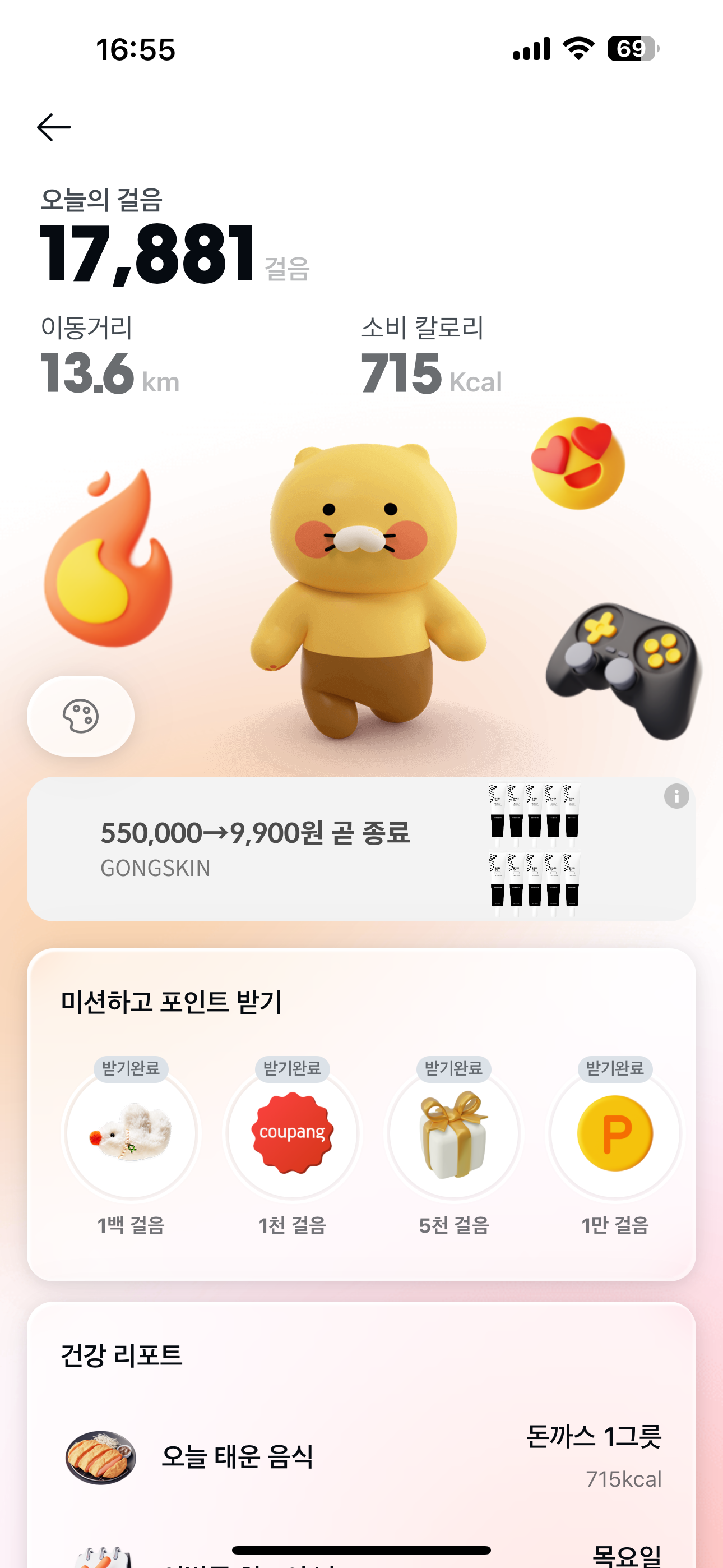The height and width of the screenshot is (1568, 723).
Task: Open the palette theme button
Action: (x=80, y=716)
